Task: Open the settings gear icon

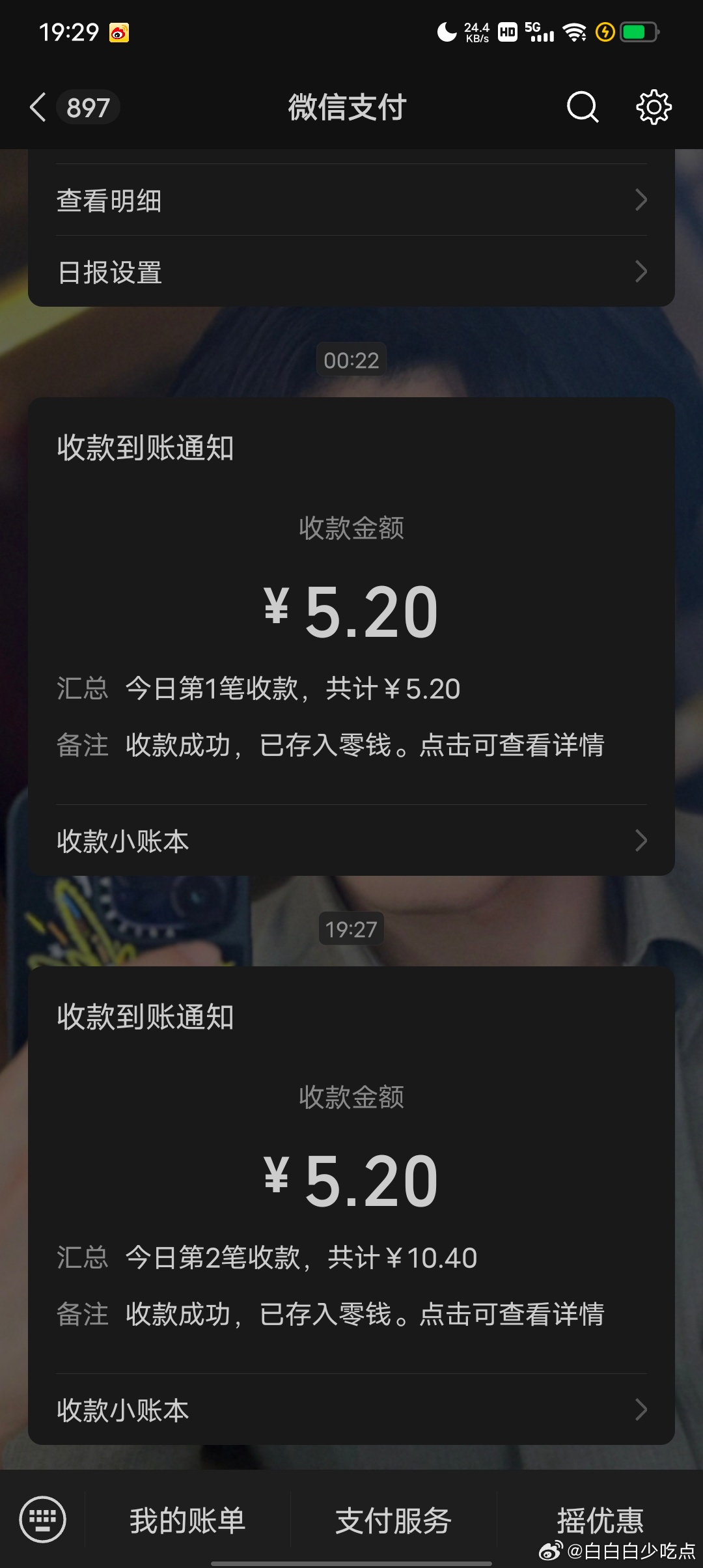Action: [x=654, y=107]
